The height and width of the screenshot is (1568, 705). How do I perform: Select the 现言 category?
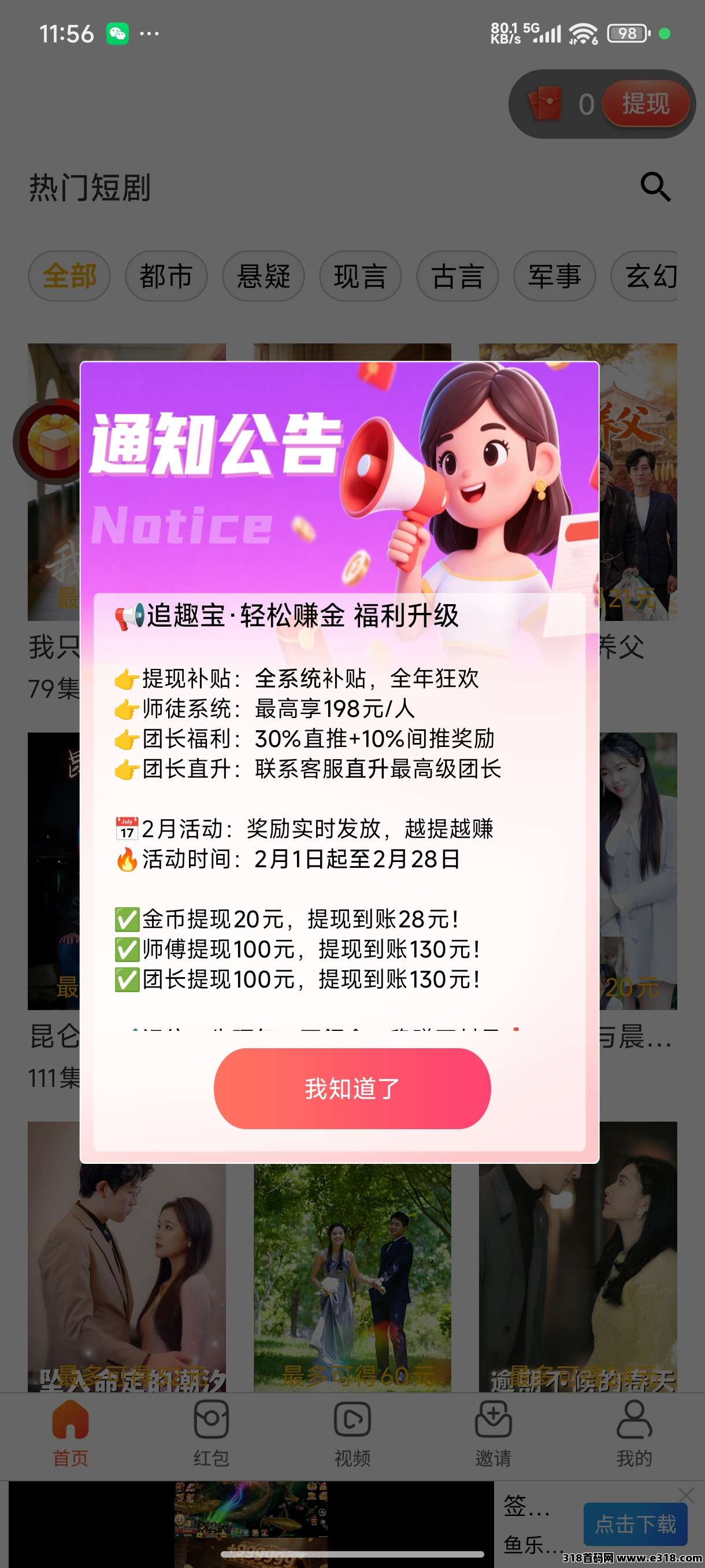point(360,276)
